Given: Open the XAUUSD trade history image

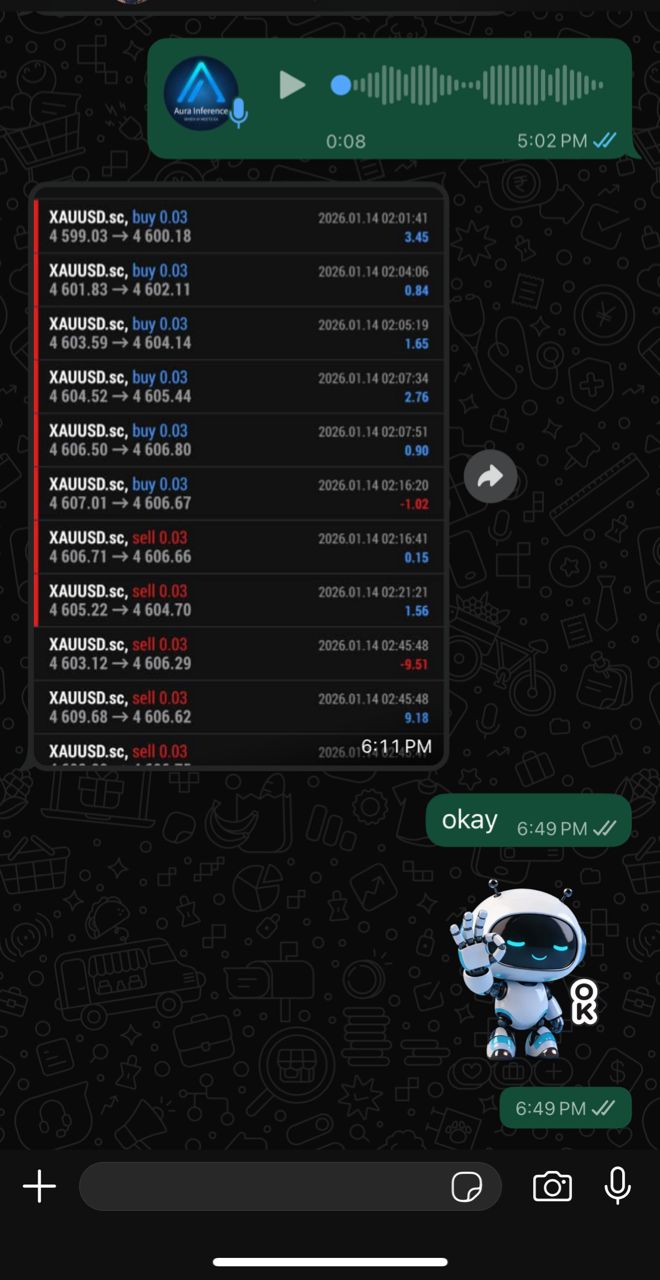Looking at the screenshot, I should pos(238,476).
